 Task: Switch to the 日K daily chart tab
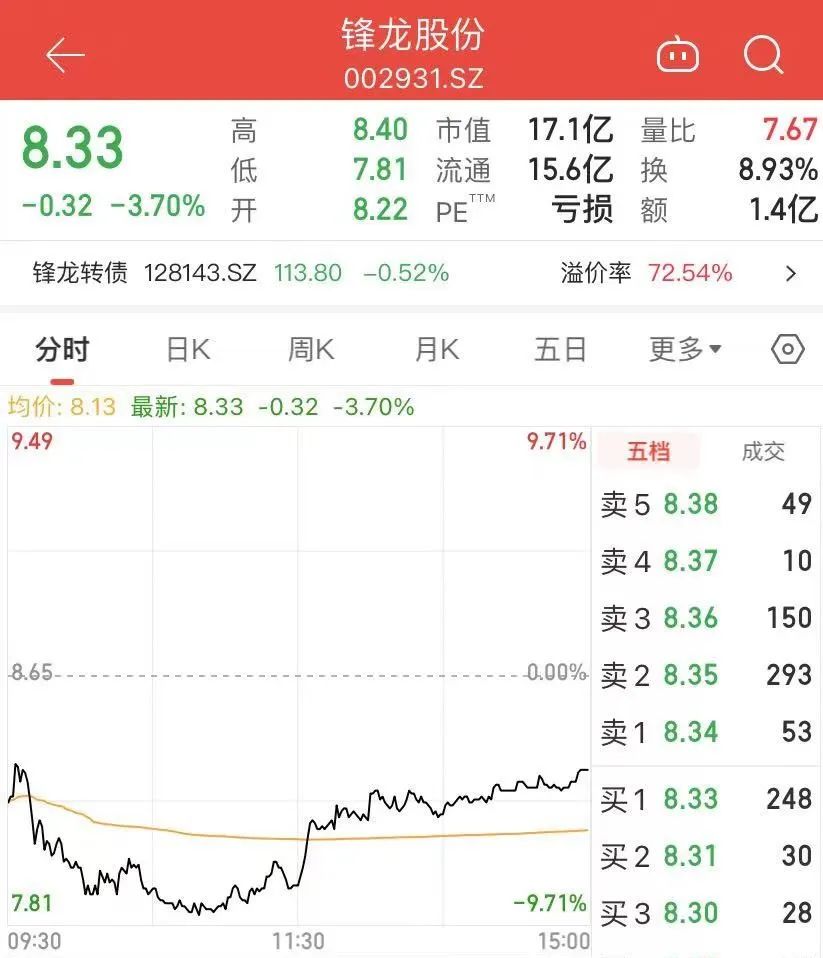coord(186,349)
